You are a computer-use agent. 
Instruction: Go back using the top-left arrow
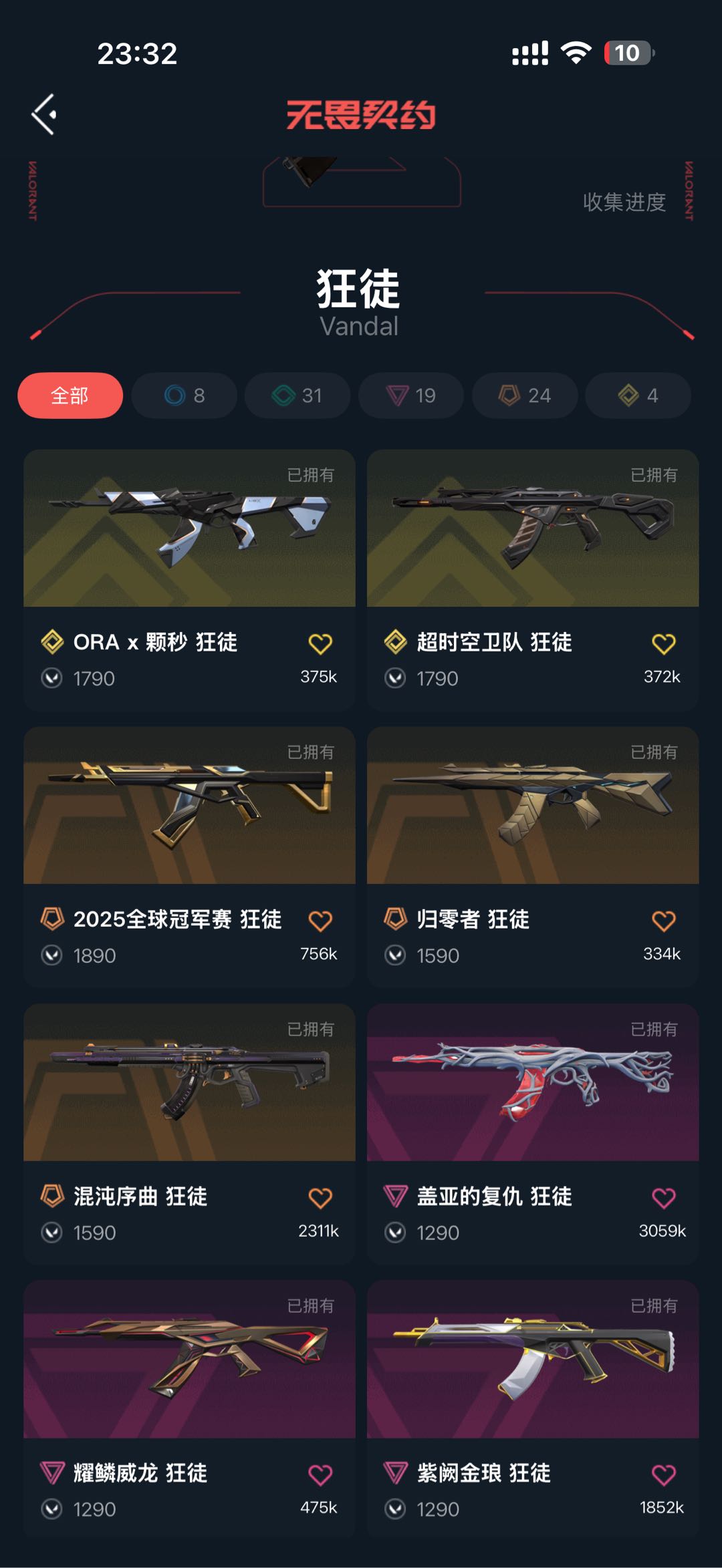pyautogui.click(x=44, y=114)
